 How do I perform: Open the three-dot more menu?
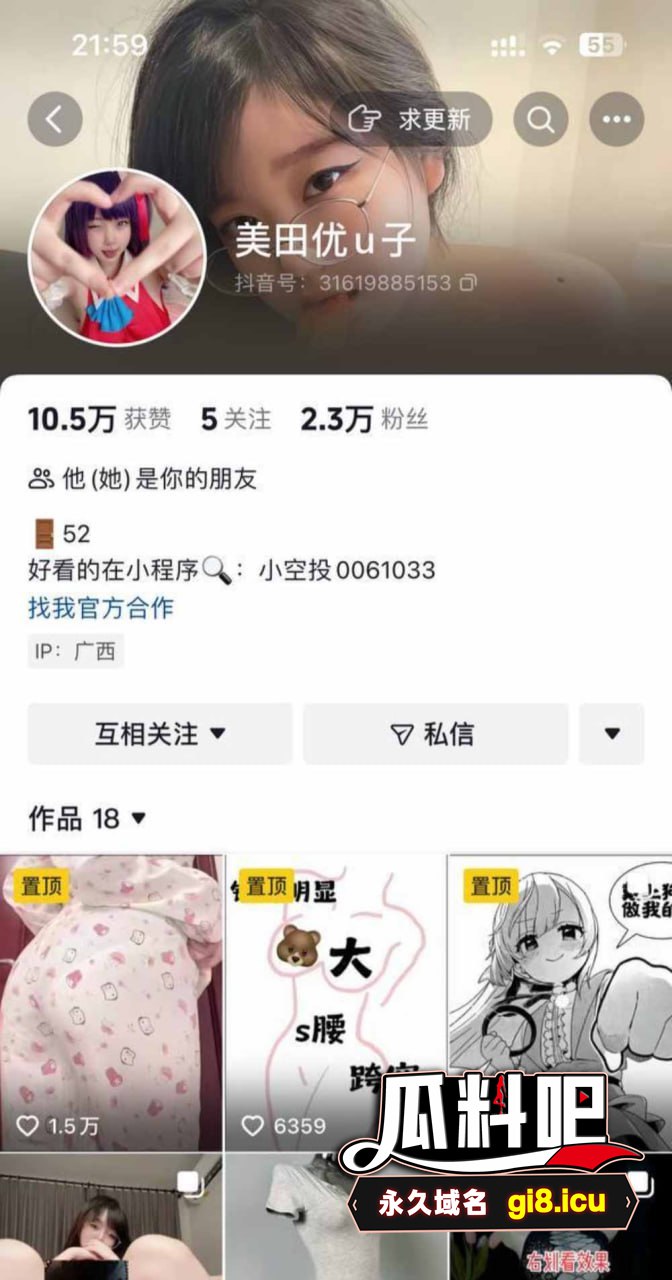click(616, 120)
